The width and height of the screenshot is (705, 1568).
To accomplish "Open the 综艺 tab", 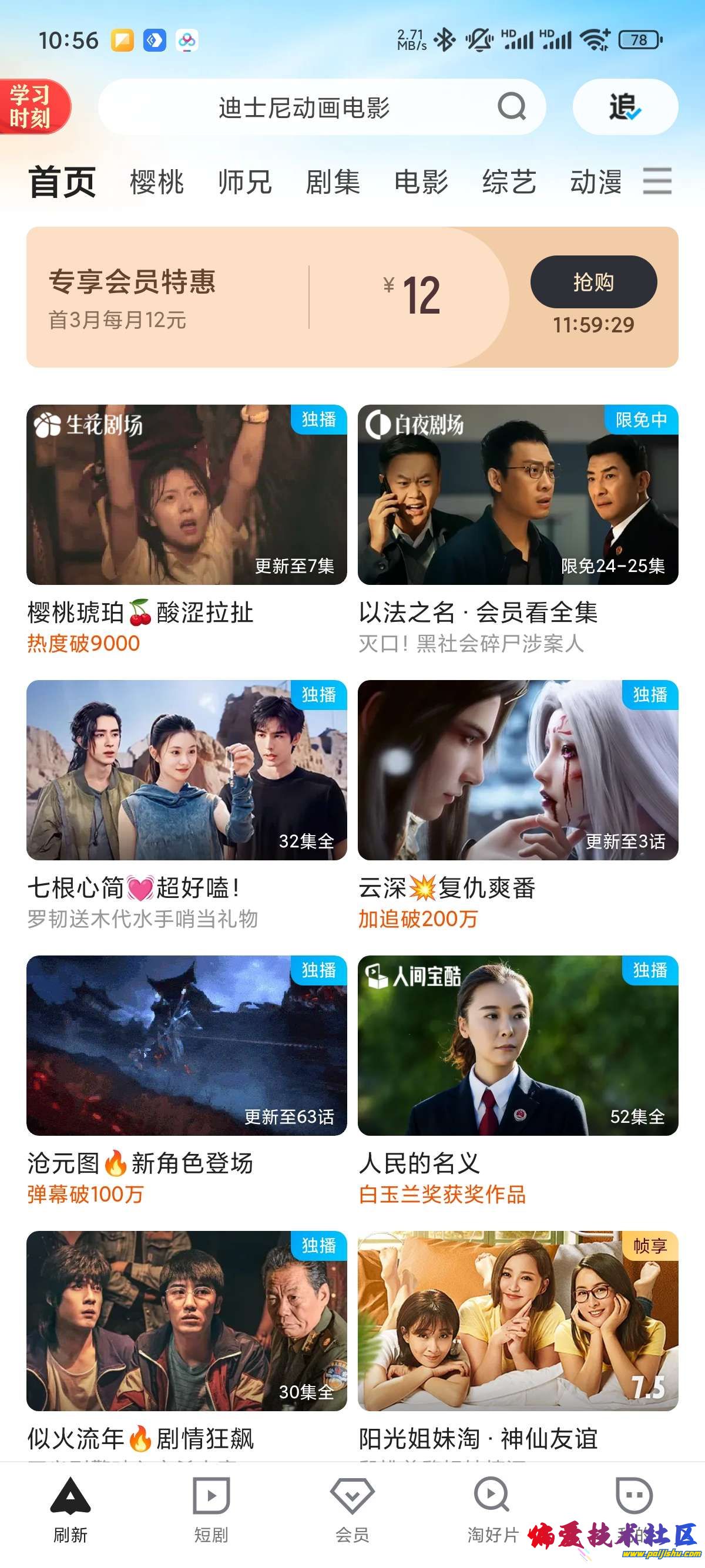I will pos(509,182).
